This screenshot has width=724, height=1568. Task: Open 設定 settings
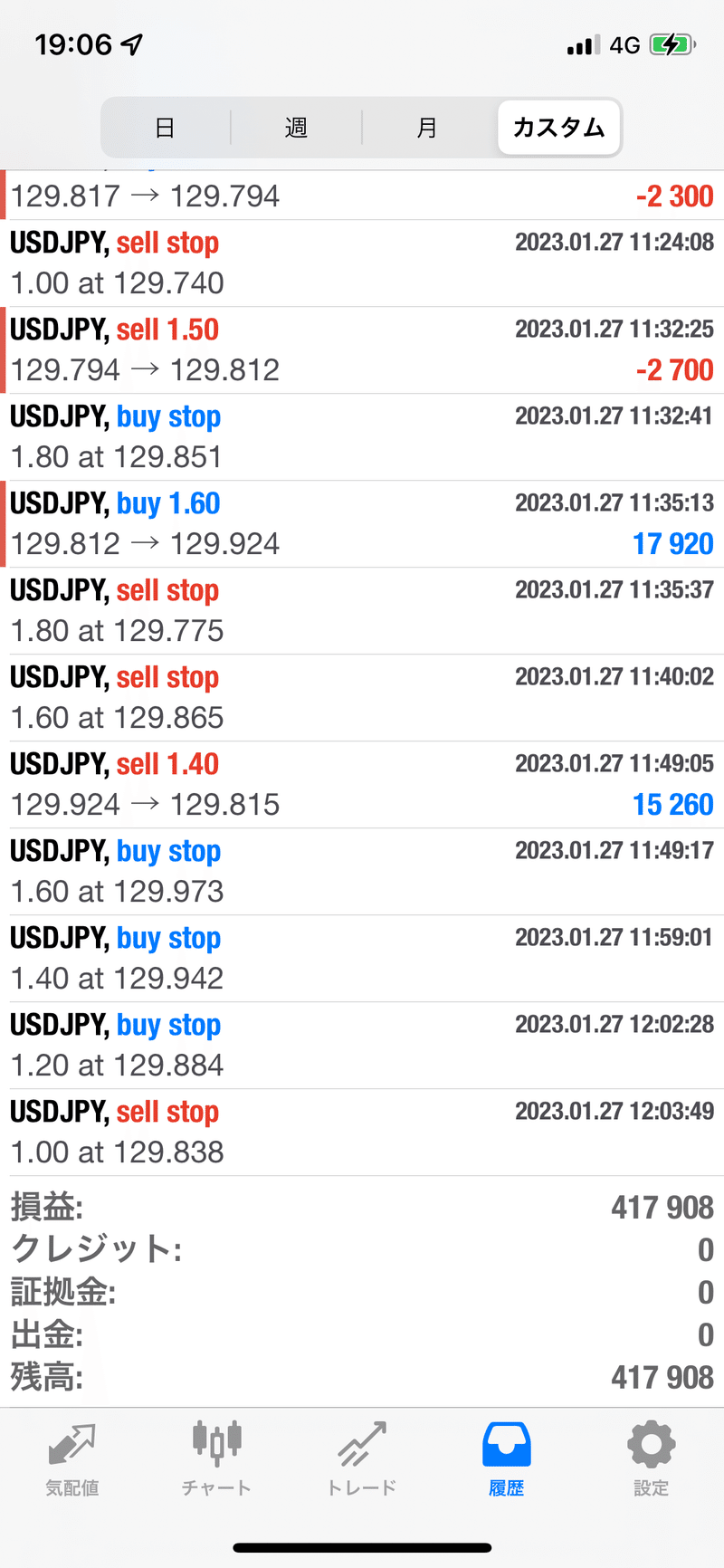[x=651, y=1459]
